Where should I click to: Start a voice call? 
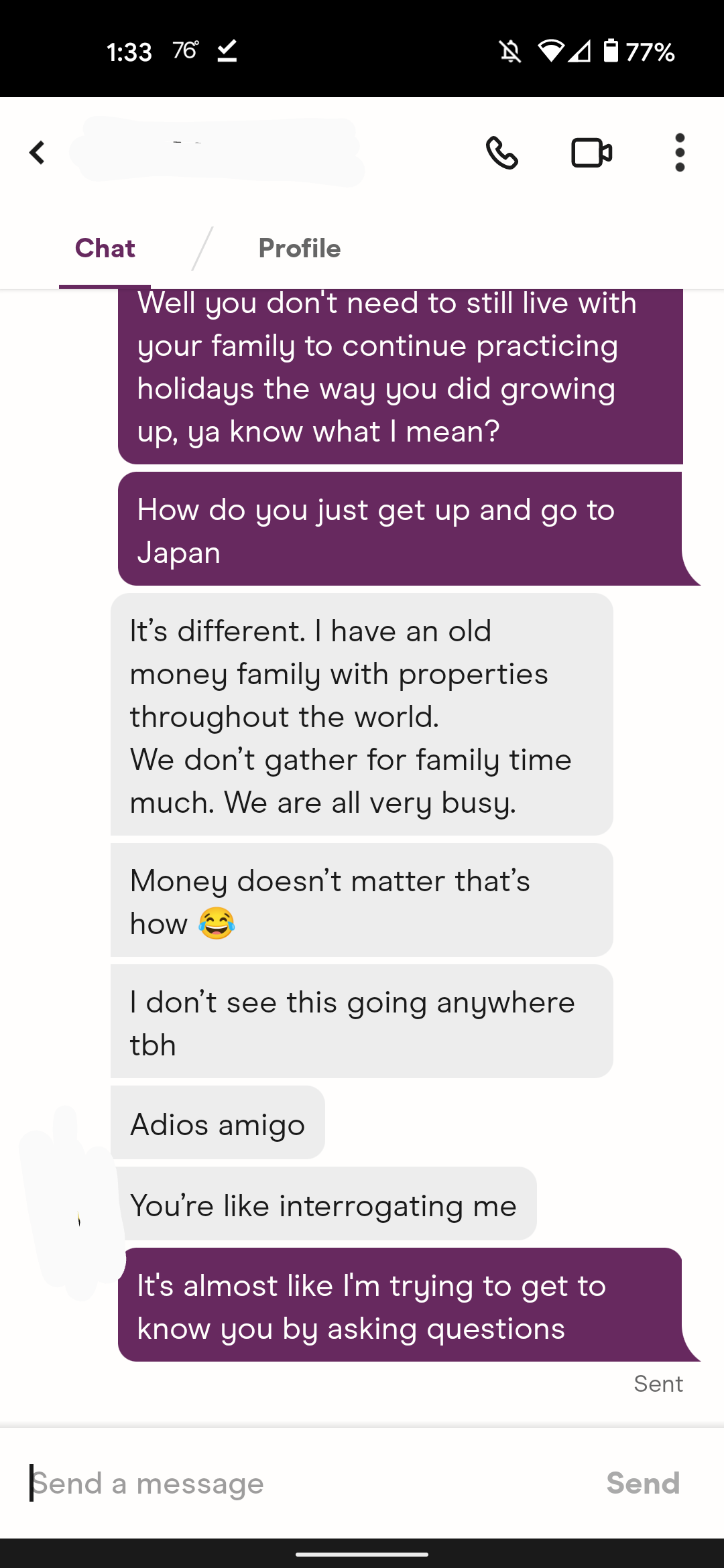501,153
